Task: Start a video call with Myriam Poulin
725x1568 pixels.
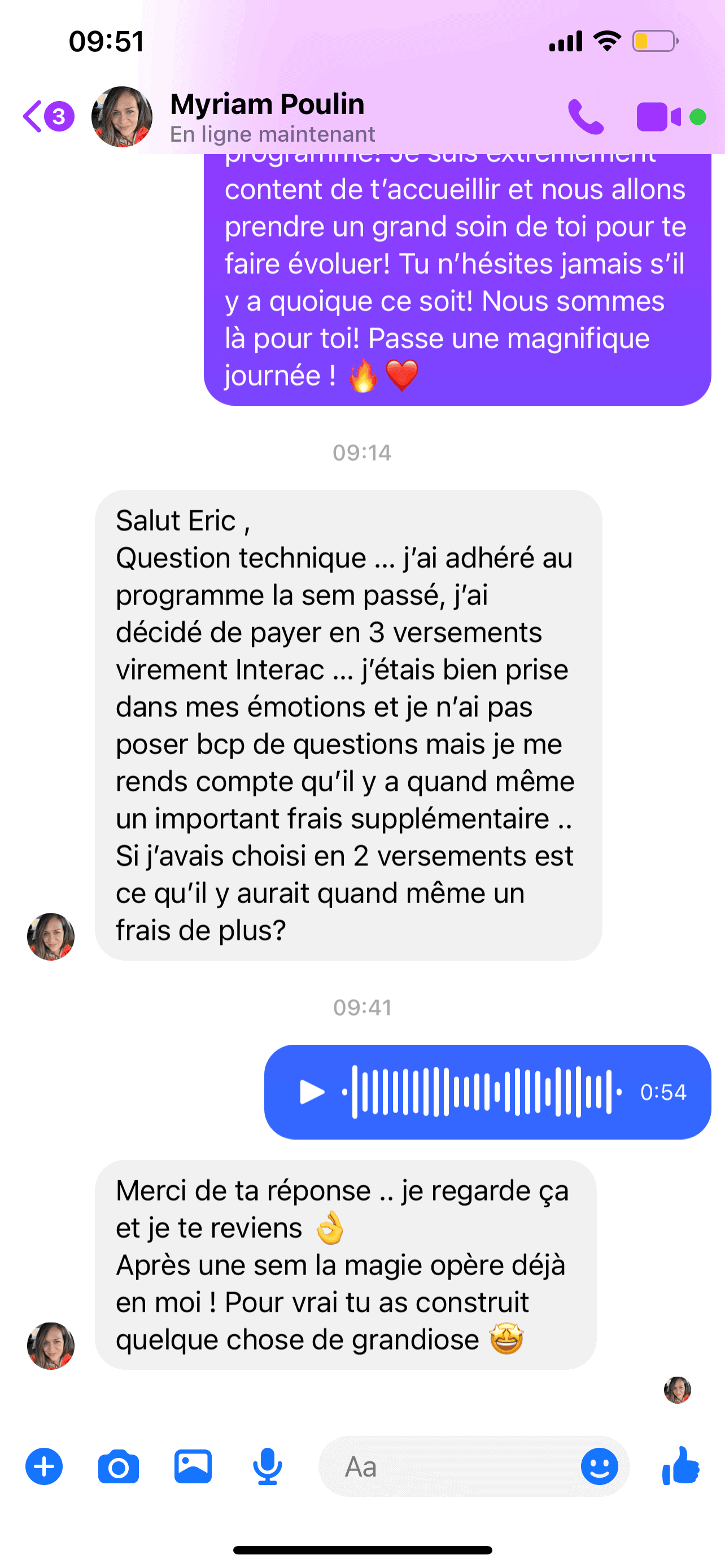Action: tap(658, 116)
